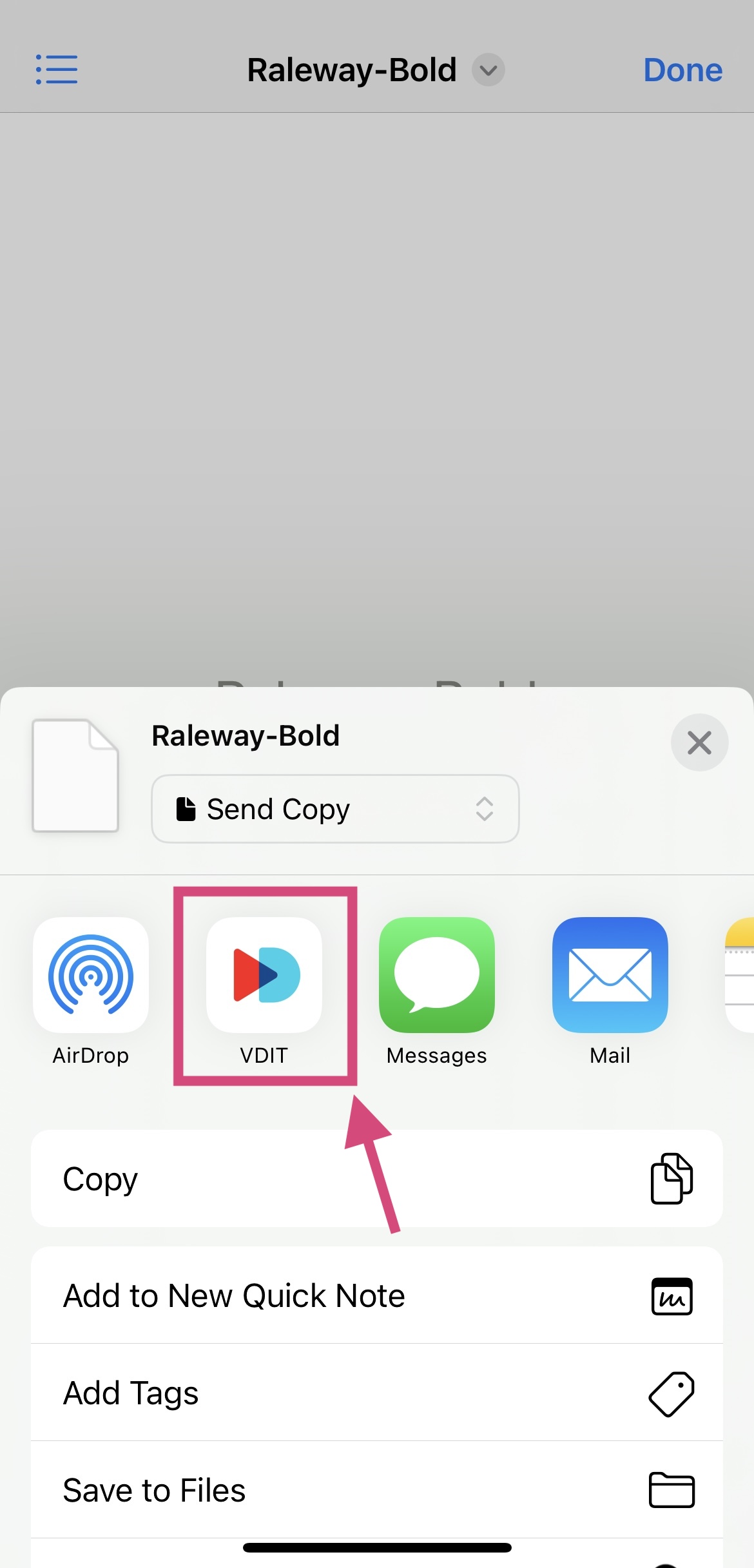Open the list view icon

[57, 70]
